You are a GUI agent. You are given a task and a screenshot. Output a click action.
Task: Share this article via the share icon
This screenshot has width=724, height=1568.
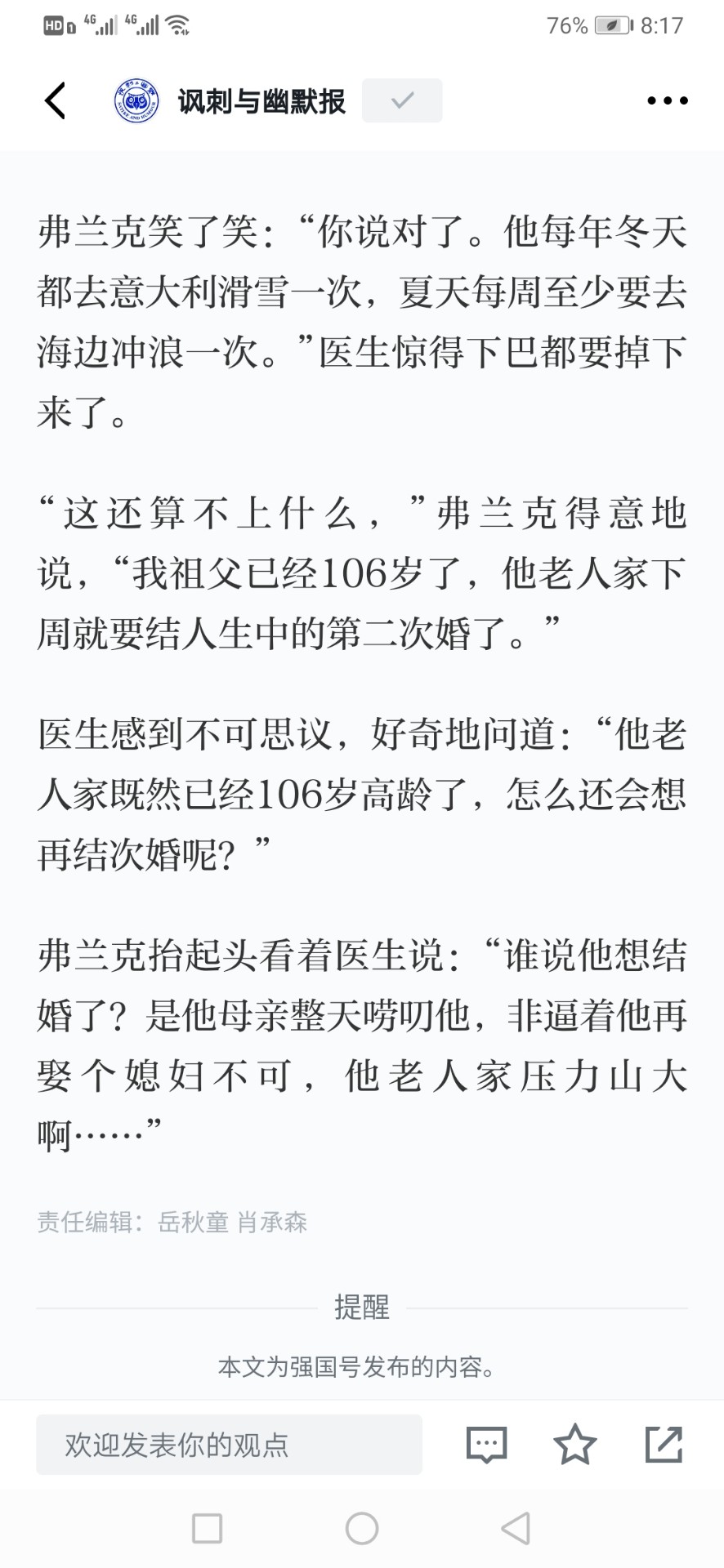click(664, 1444)
